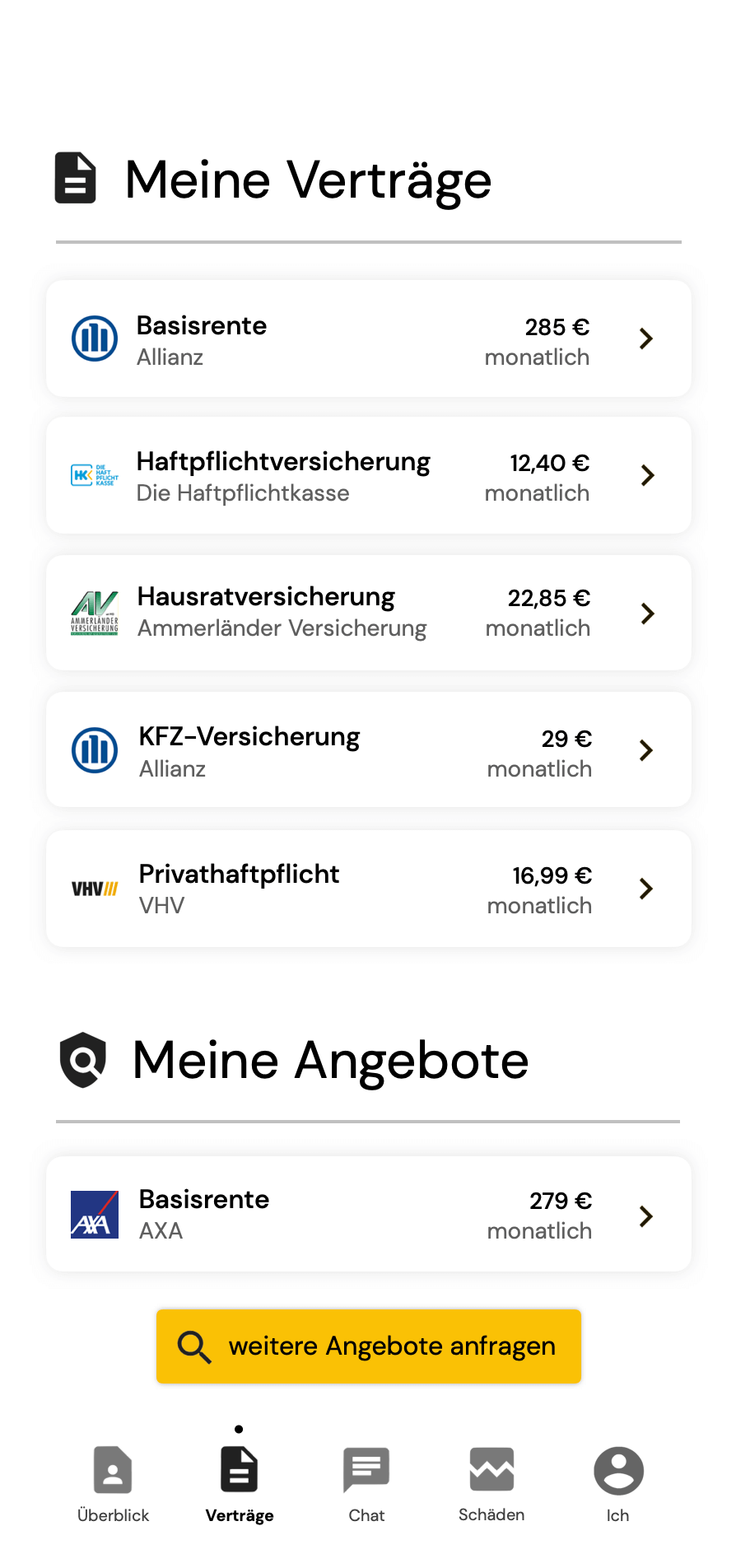Open the Allianz Basisrente contract
Screen dimensions: 736x1568
[x=368, y=339]
